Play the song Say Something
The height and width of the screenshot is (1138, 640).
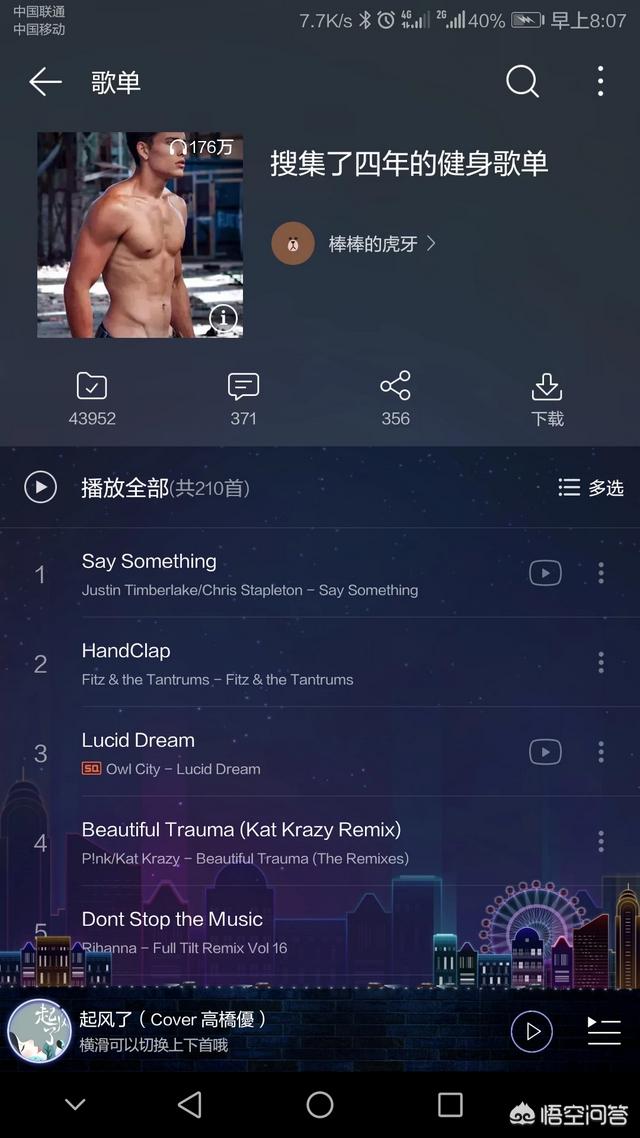(x=250, y=573)
